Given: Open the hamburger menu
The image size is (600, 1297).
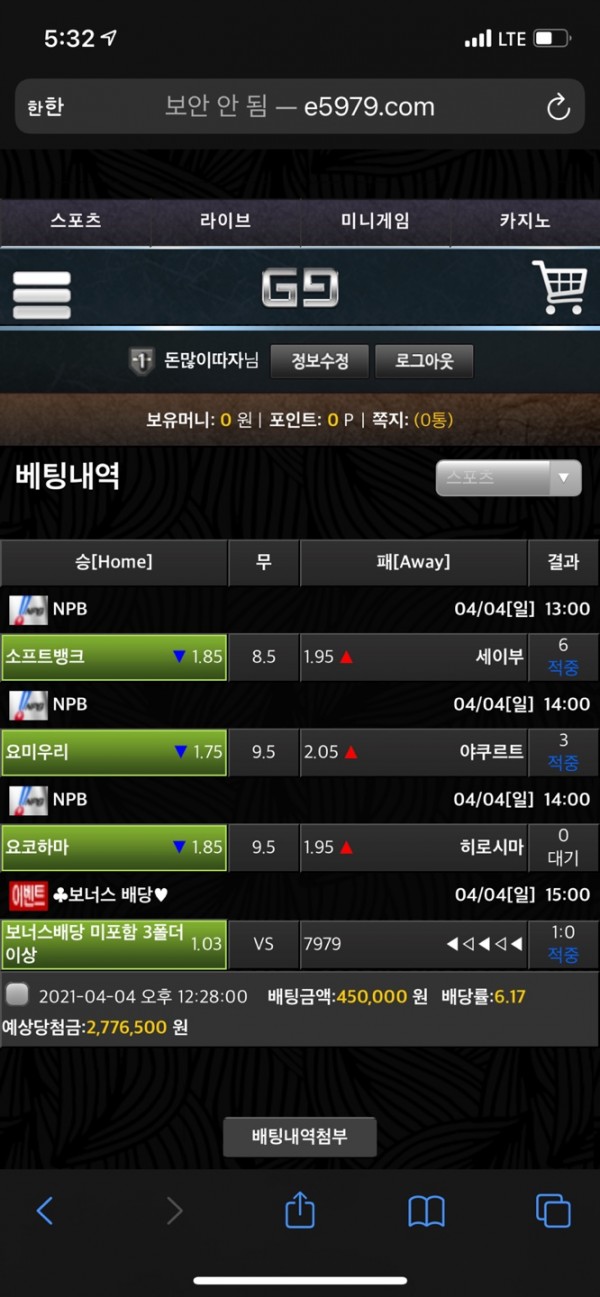Looking at the screenshot, I should coord(41,294).
